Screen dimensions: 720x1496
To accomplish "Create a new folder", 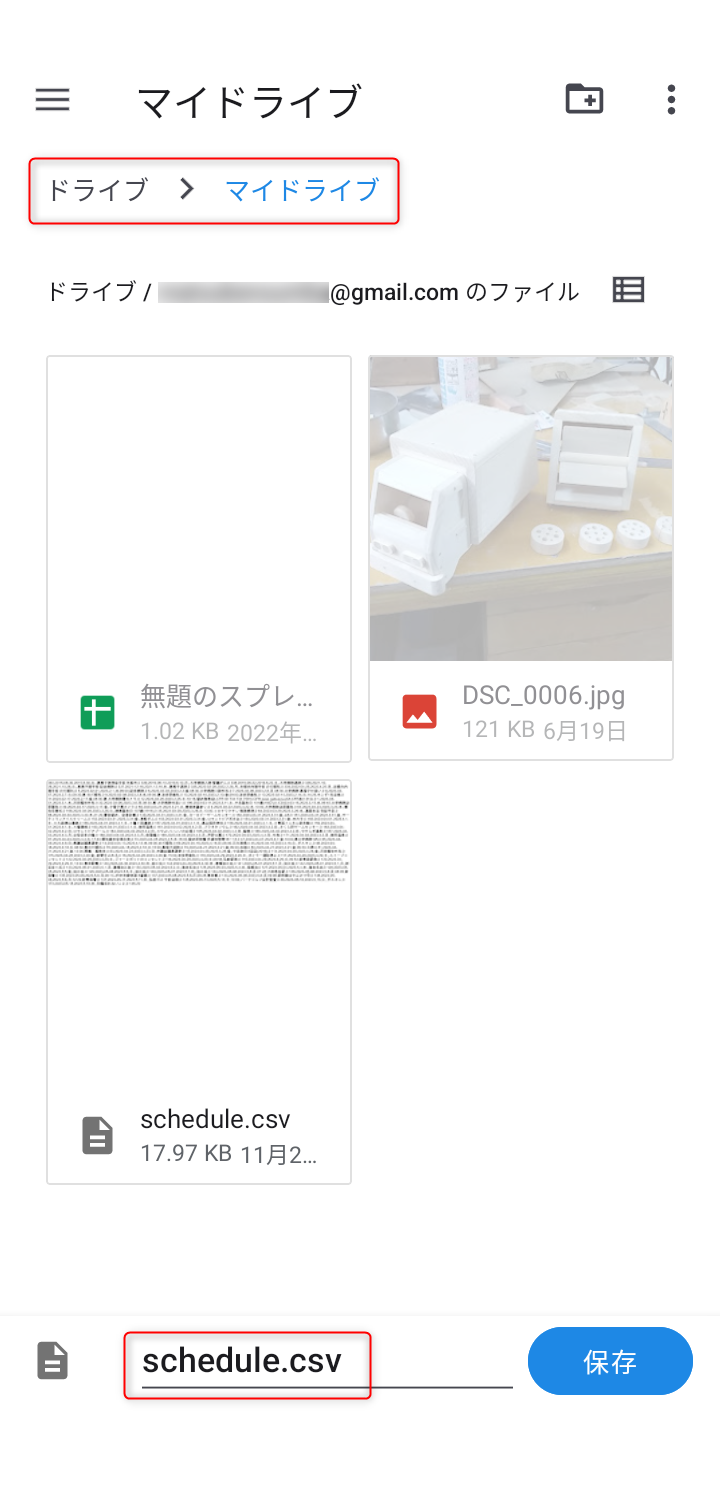I will click(x=585, y=99).
